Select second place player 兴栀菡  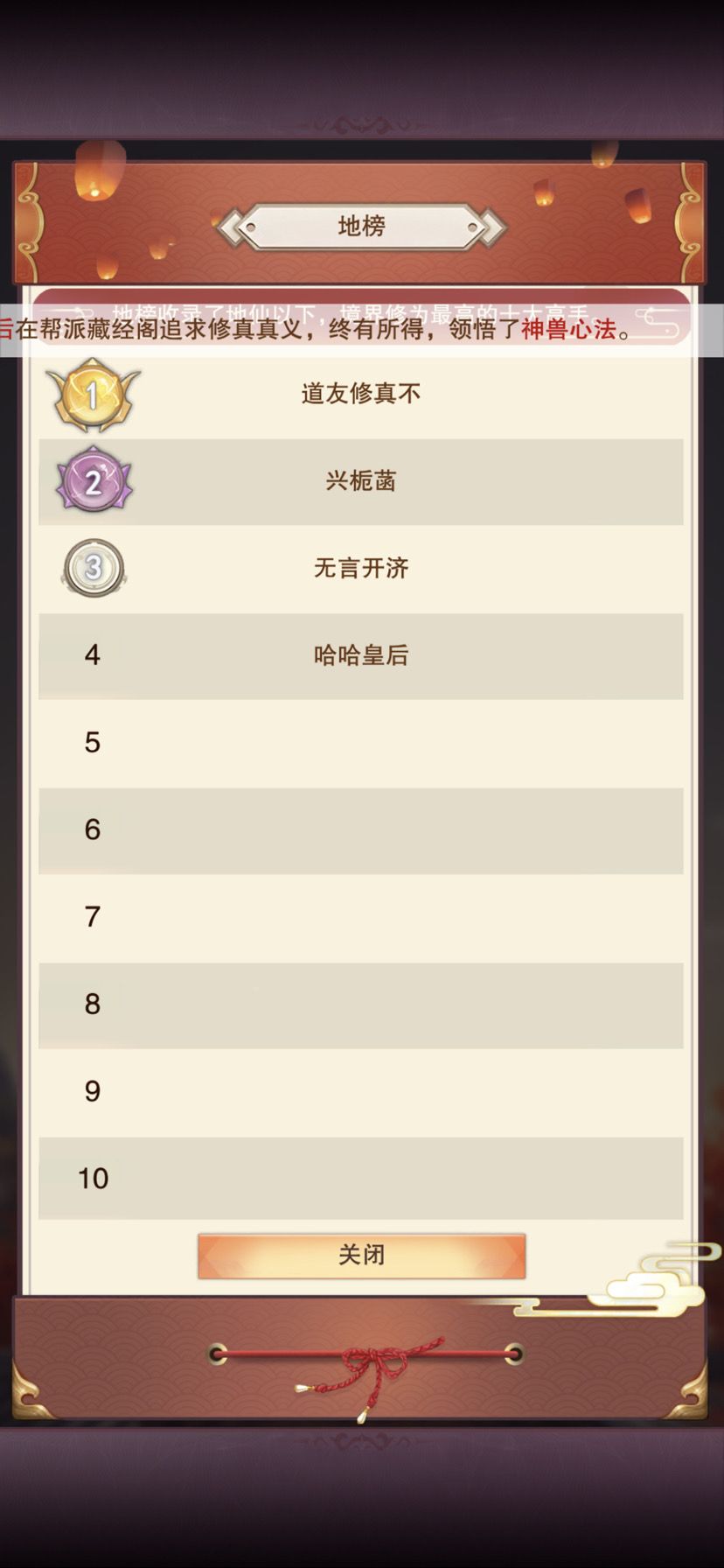click(359, 480)
